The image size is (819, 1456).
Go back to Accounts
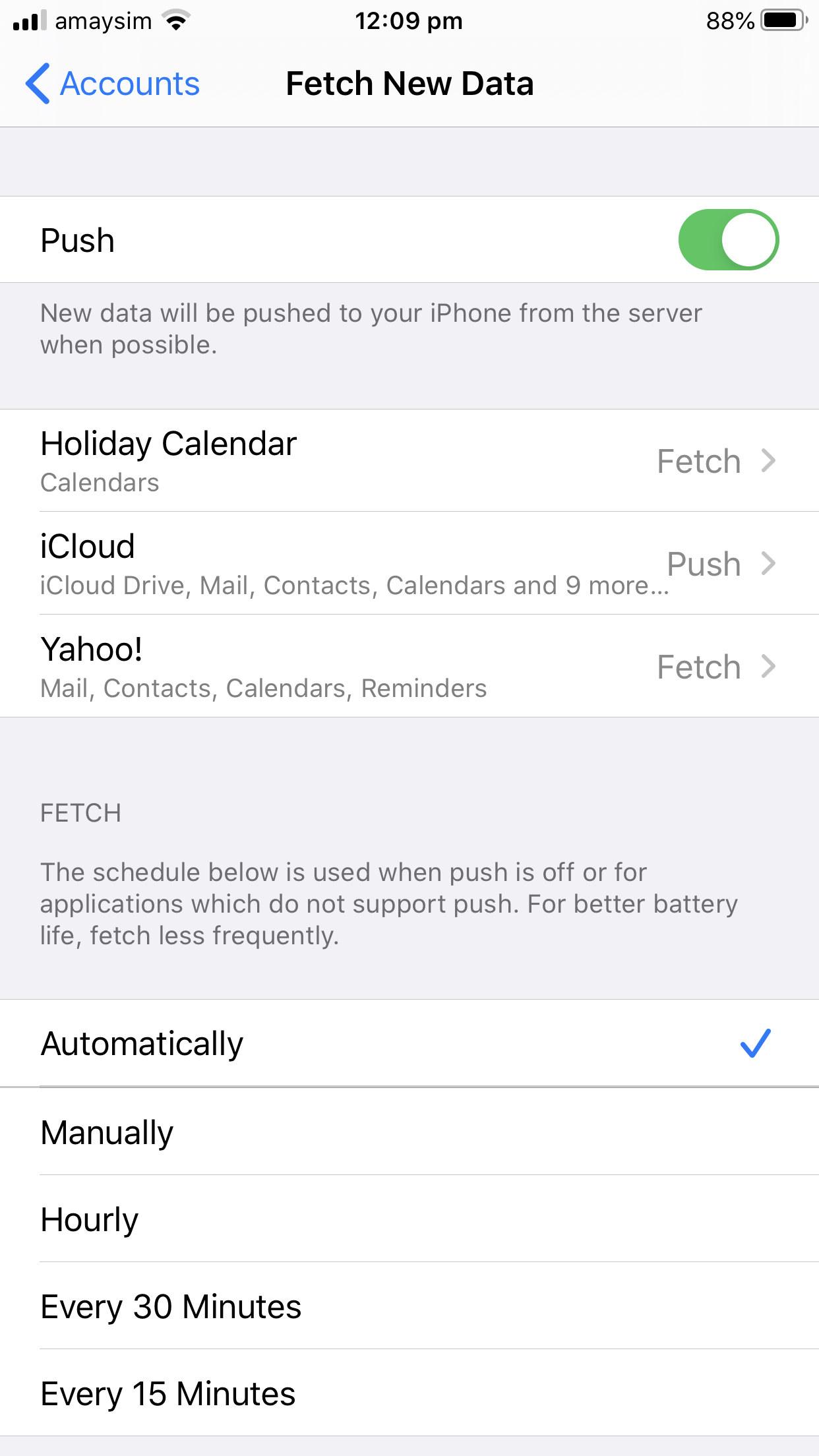tap(112, 84)
